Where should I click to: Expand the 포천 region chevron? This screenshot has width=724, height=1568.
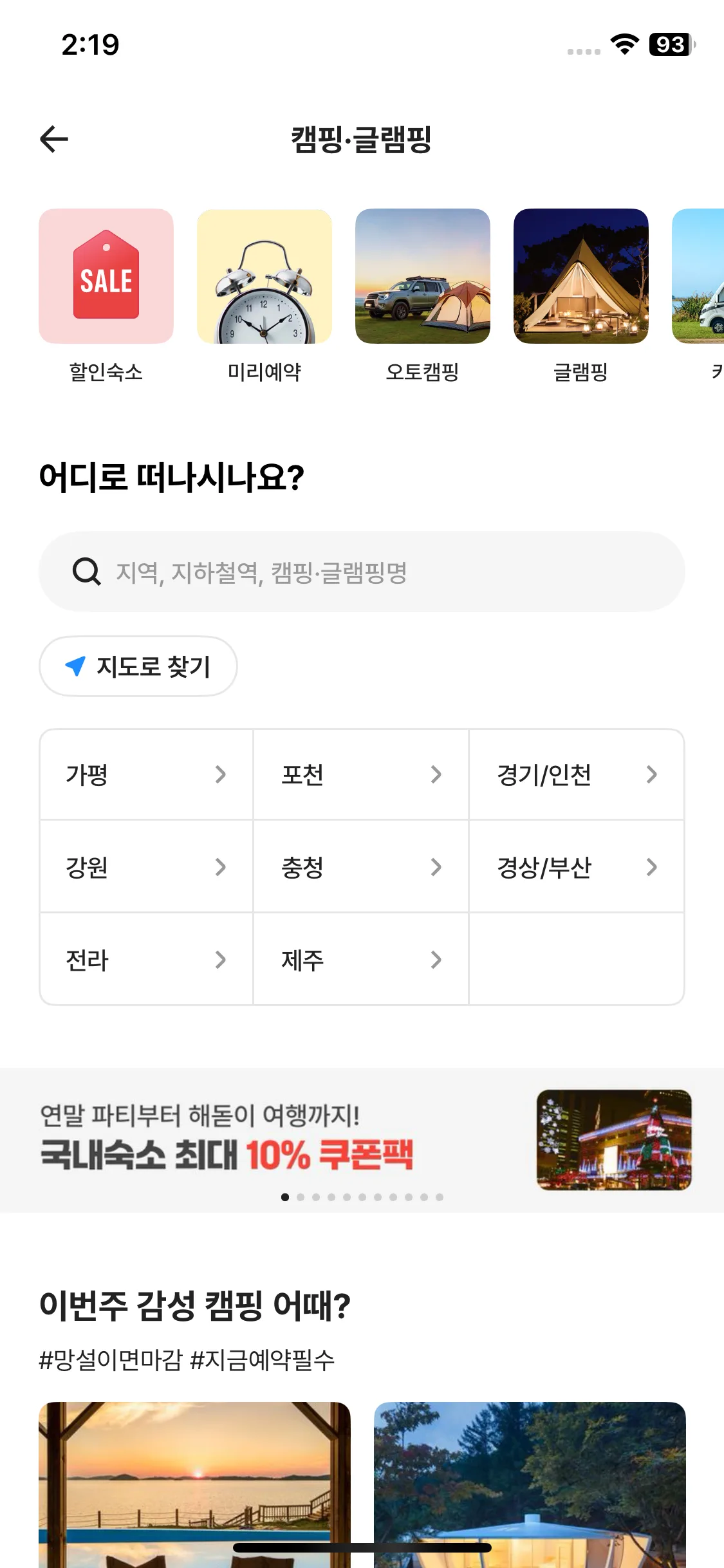(437, 774)
